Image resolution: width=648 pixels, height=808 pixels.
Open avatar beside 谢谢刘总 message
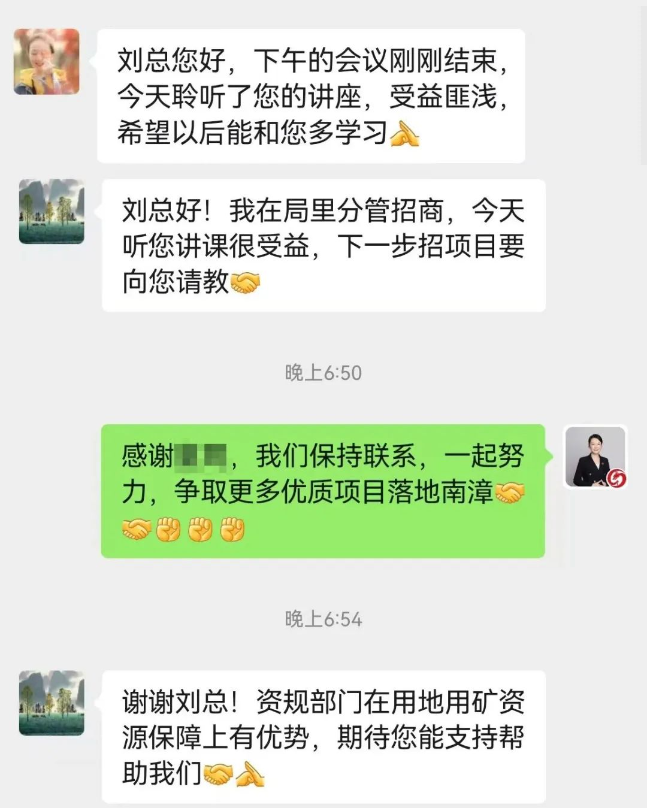(51, 703)
